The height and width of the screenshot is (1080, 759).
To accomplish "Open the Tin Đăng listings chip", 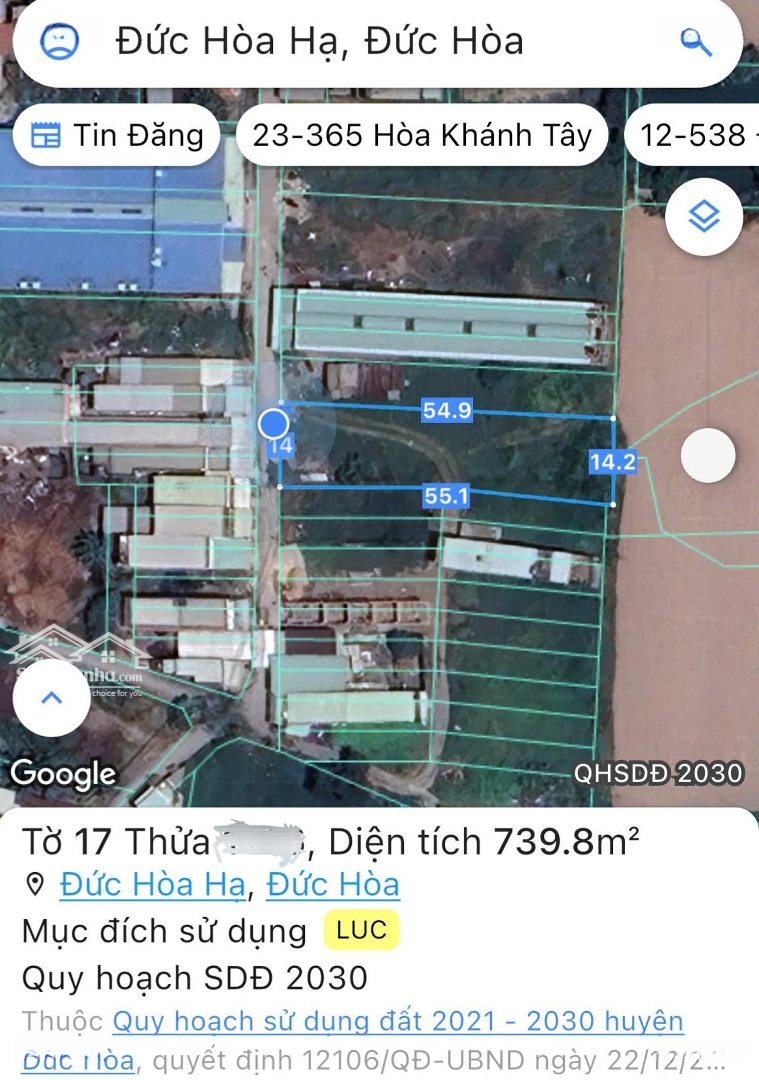I will pyautogui.click(x=118, y=135).
